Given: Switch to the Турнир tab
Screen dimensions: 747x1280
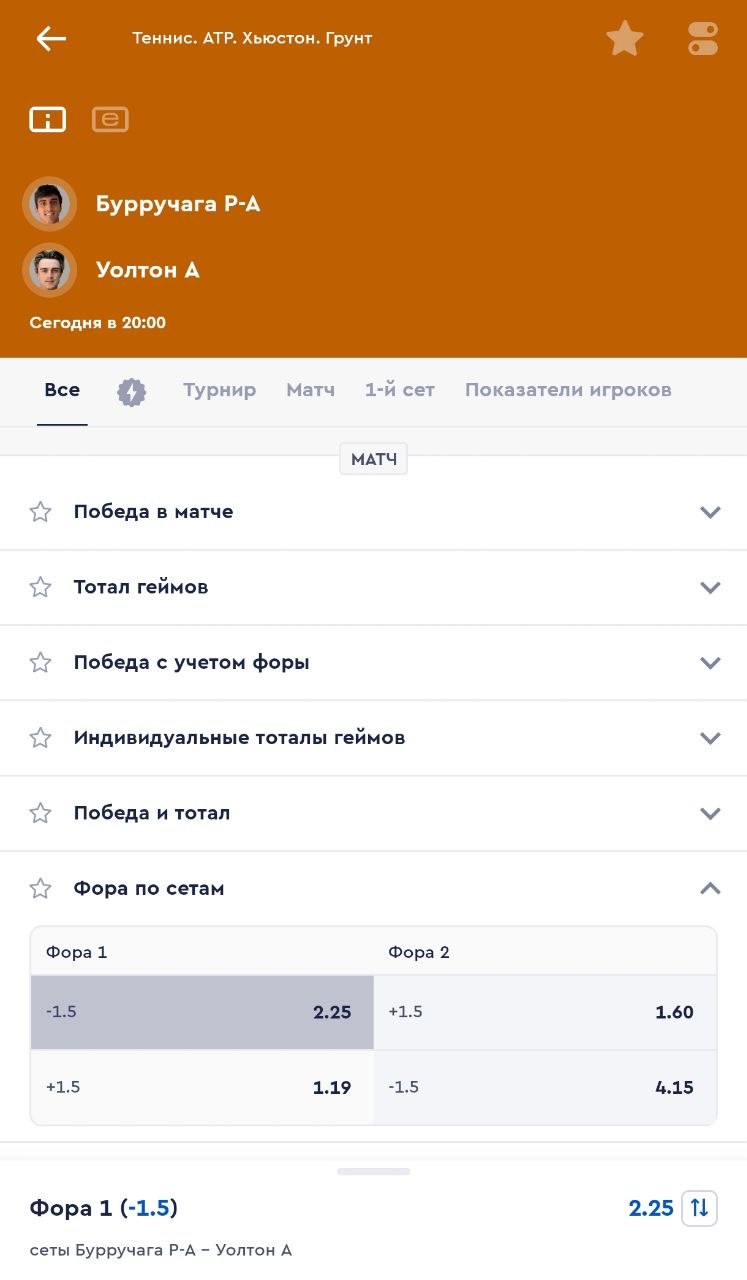Looking at the screenshot, I should click(x=219, y=390).
